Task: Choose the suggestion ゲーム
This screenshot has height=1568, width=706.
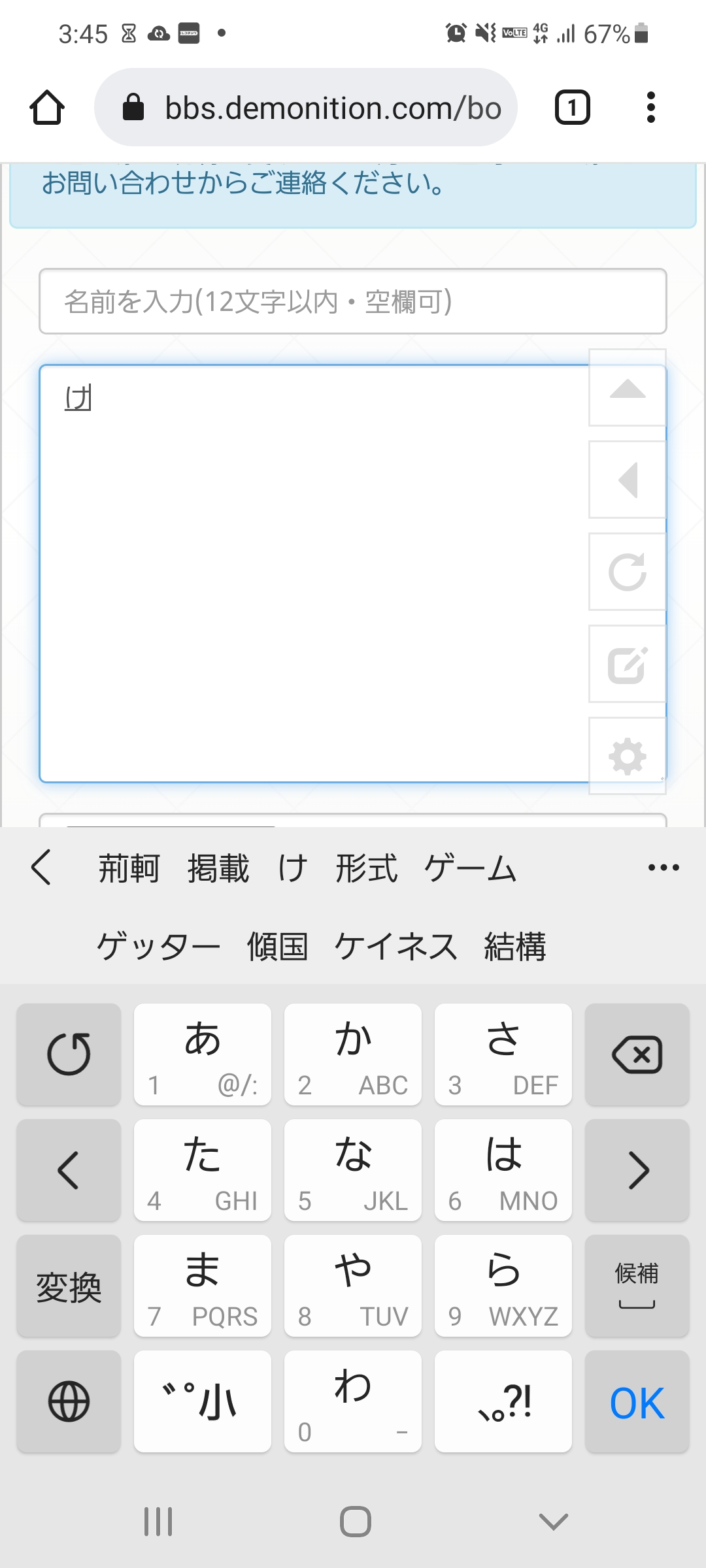Action: pos(470,868)
